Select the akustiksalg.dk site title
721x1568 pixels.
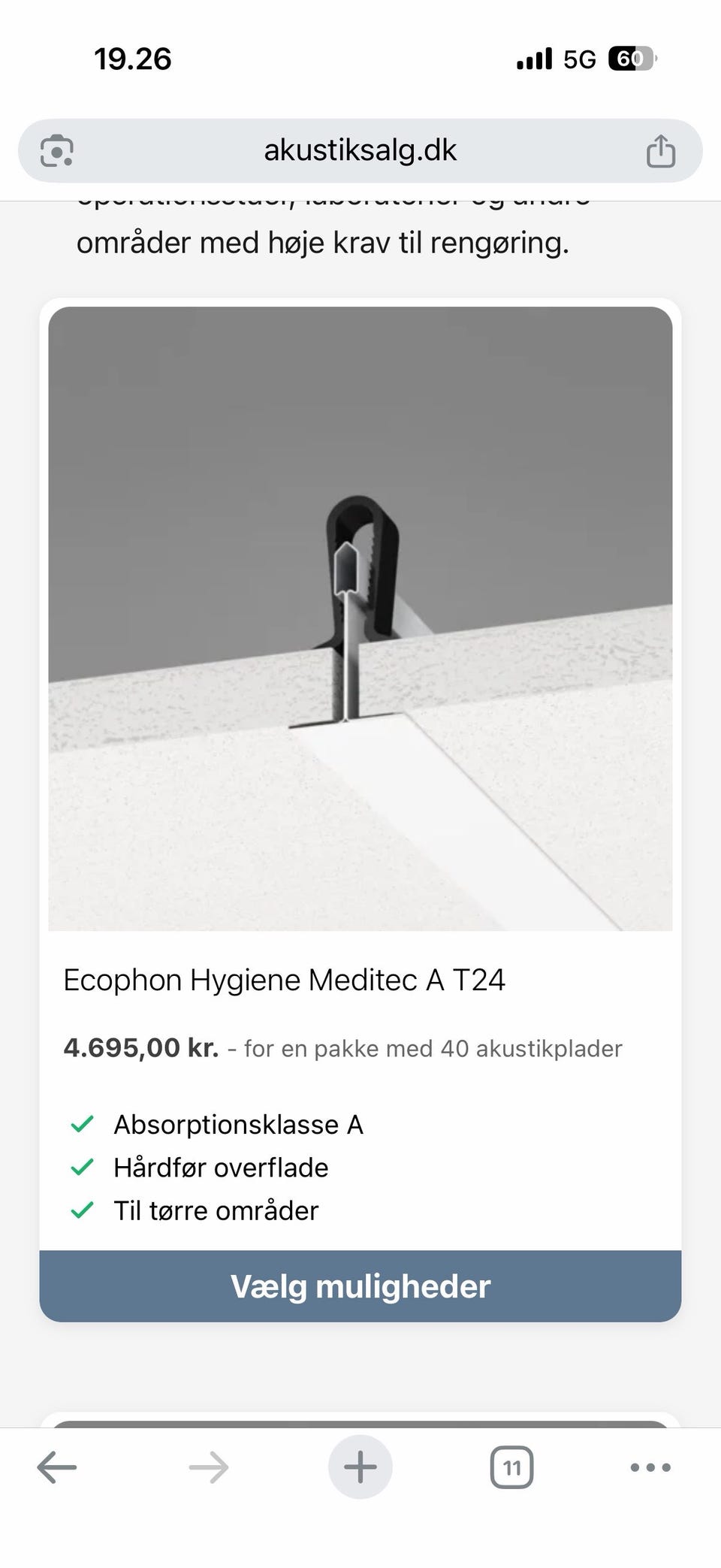360,150
